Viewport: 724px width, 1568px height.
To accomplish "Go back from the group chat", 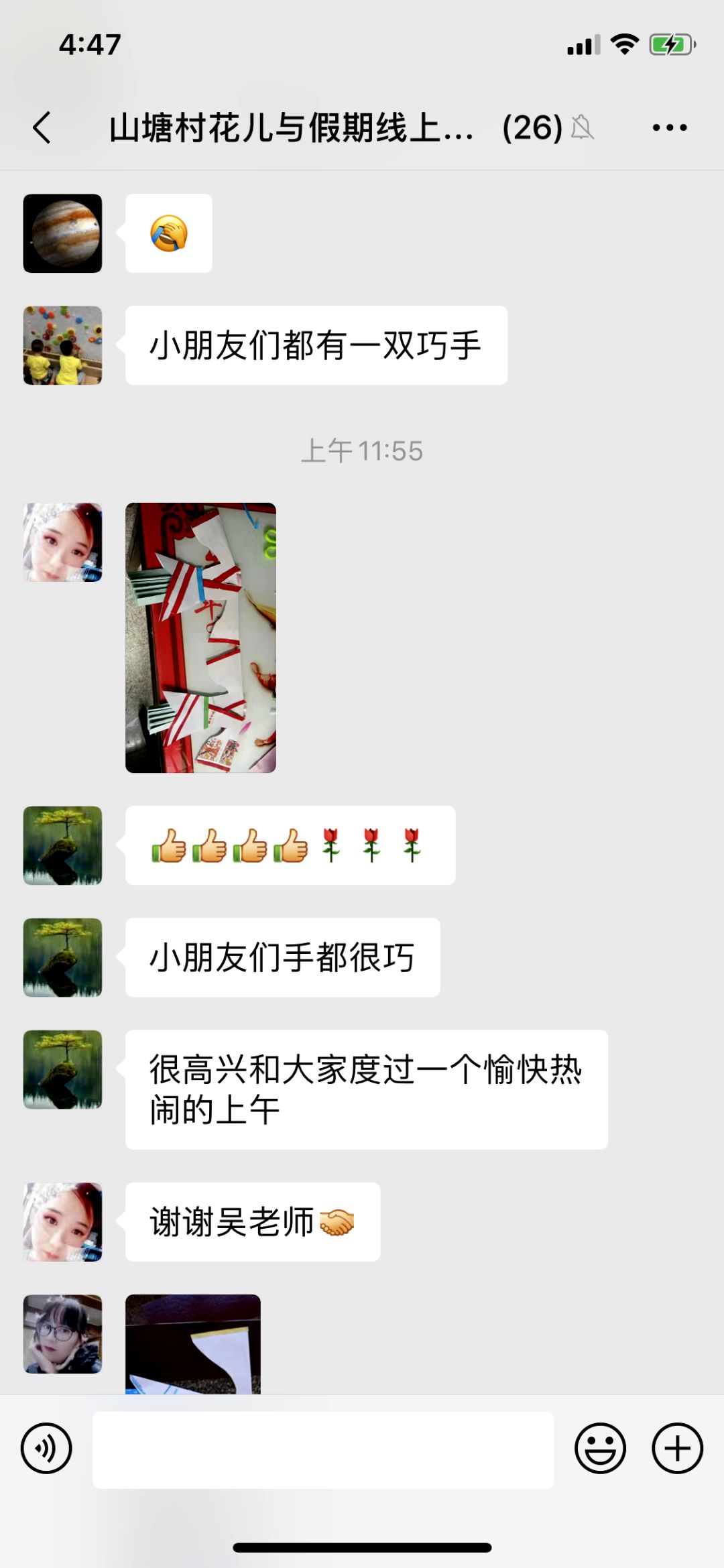I will tap(42, 127).
